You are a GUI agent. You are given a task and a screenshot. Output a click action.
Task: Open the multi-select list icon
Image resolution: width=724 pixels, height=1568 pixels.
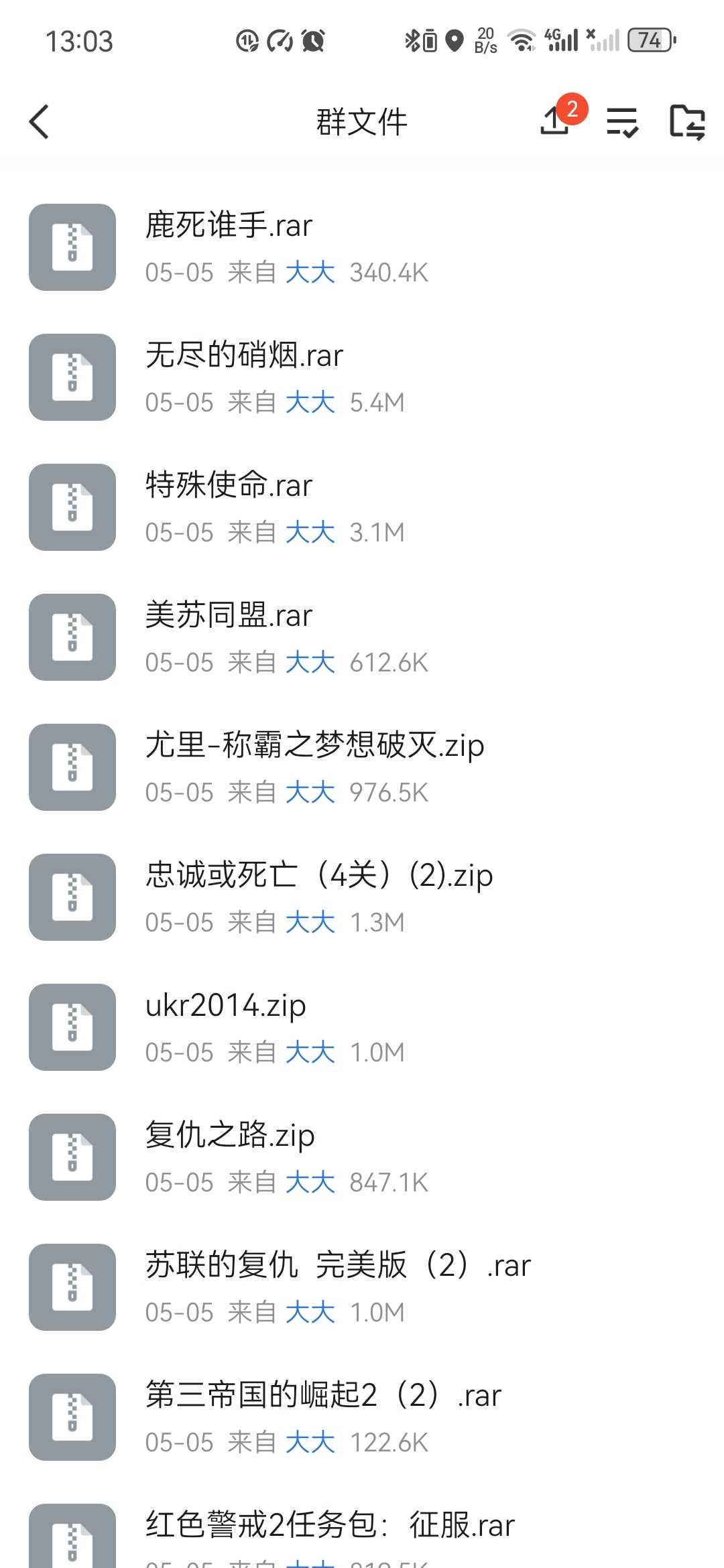(623, 123)
